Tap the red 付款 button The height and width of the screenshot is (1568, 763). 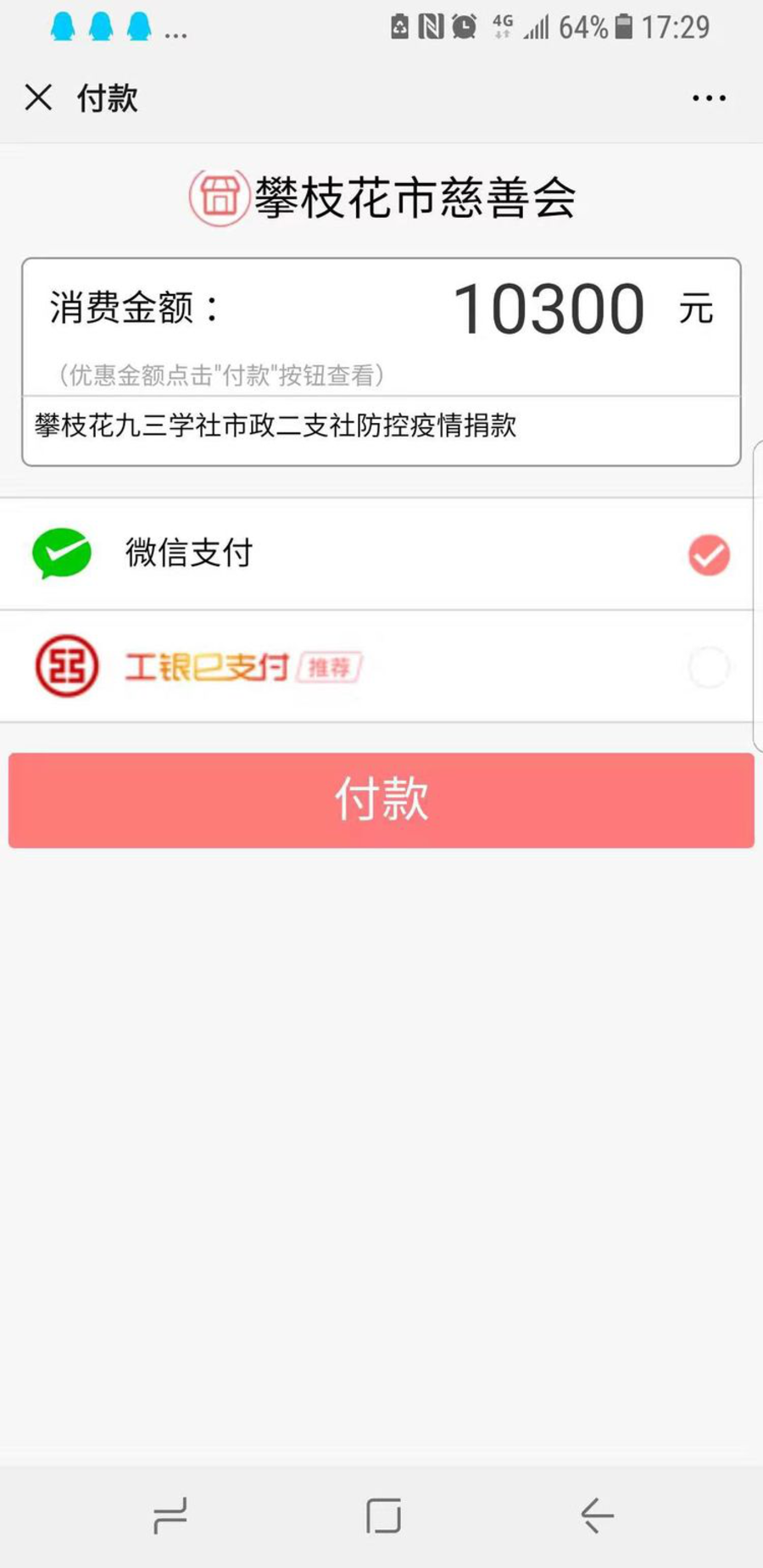pos(381,799)
